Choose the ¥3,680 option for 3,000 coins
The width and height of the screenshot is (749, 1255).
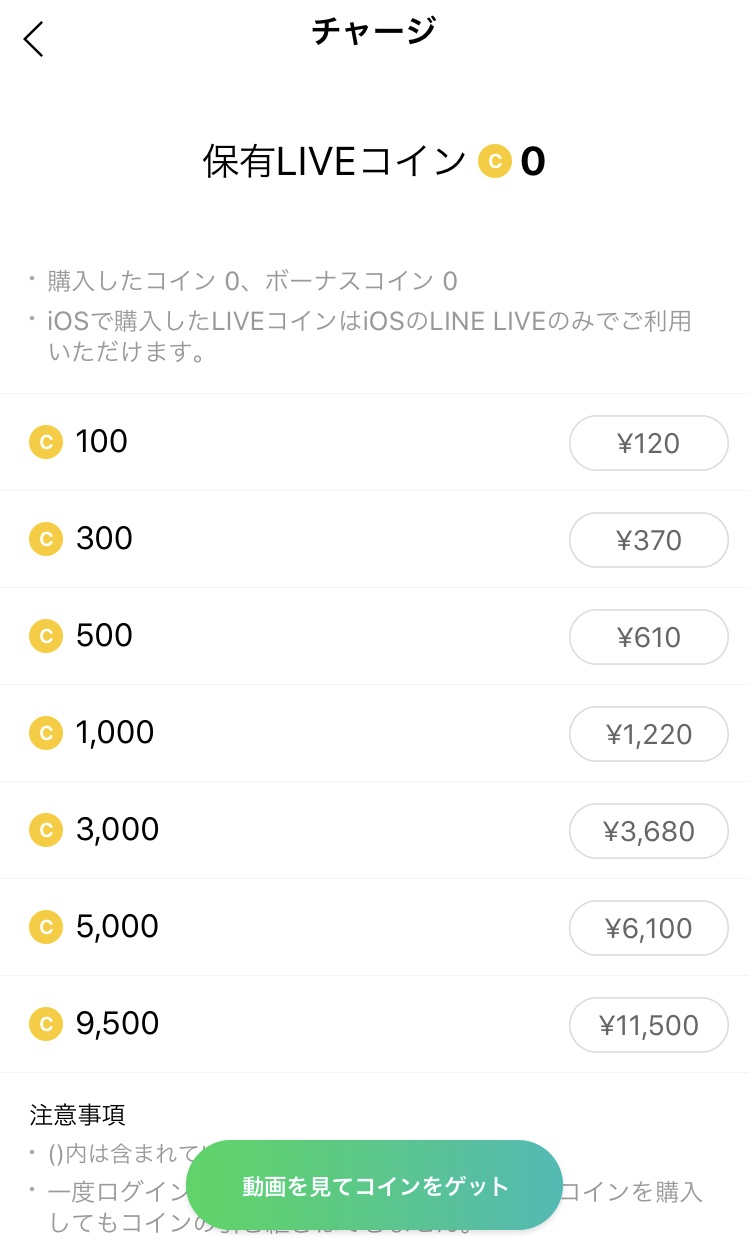point(648,831)
